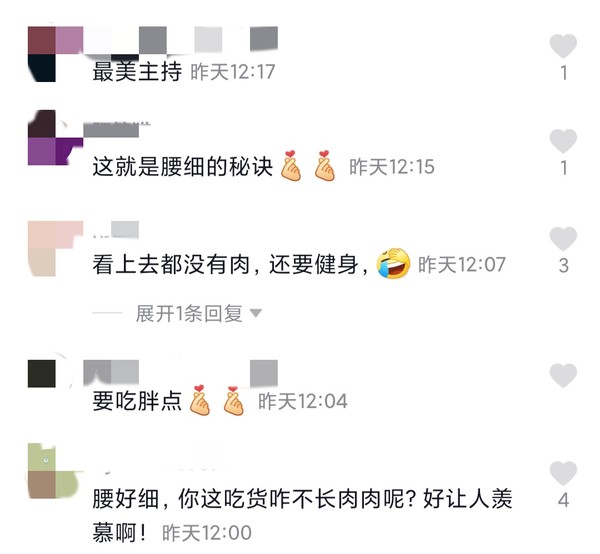Like the comment 腰好细
This screenshot has width=600, height=554.
564,473
